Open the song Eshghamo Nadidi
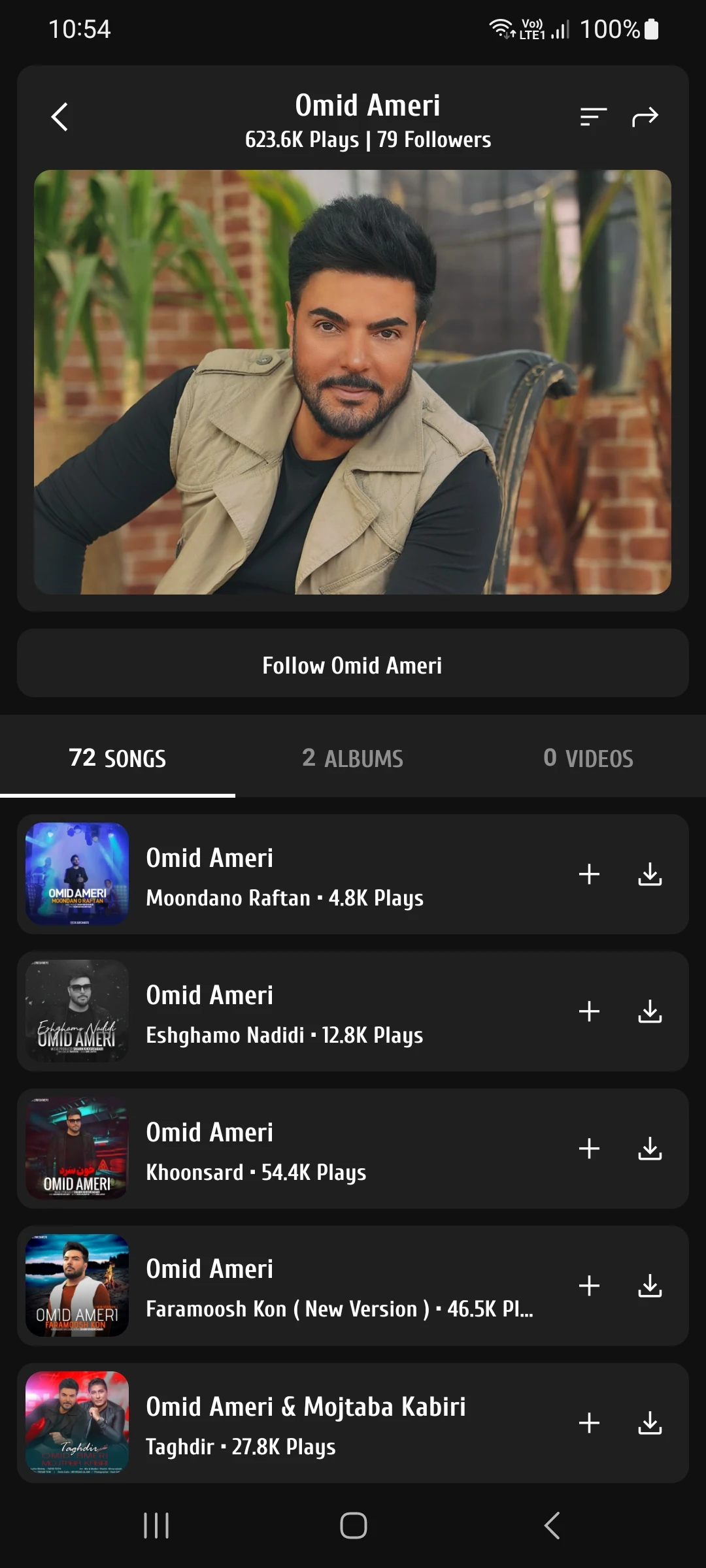 tap(284, 1013)
